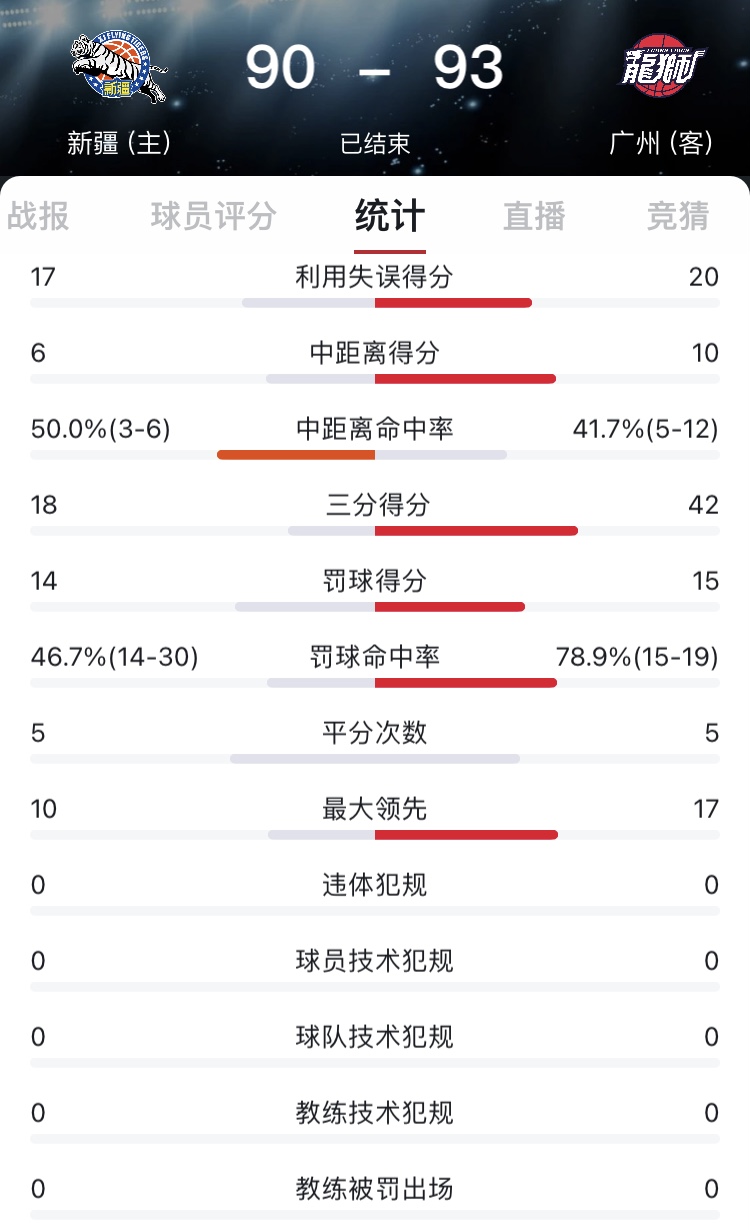The width and height of the screenshot is (750, 1230).
Task: Open the 球员评分 tab
Action: point(213,216)
